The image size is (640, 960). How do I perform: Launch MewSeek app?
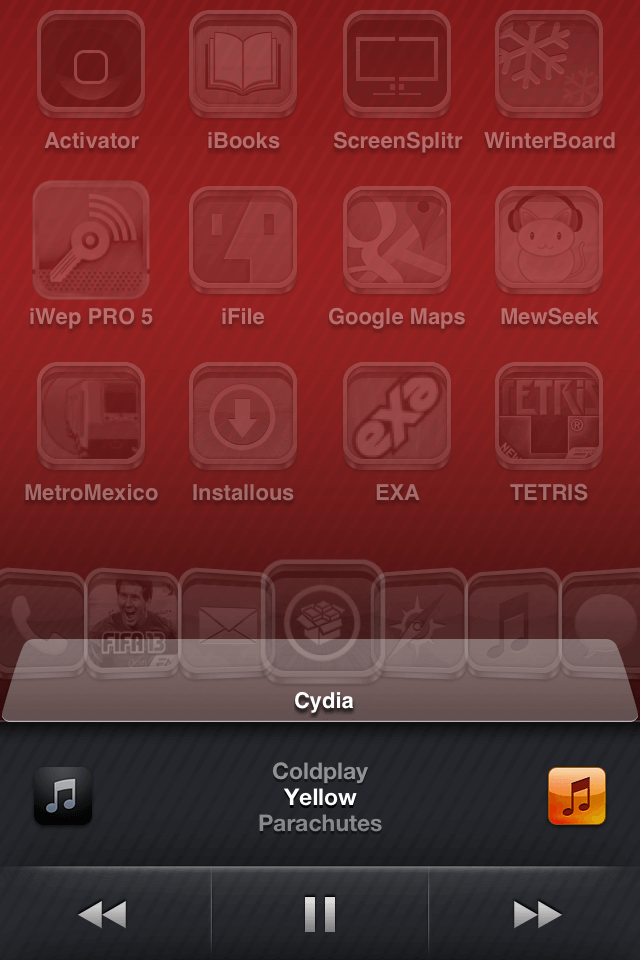[x=549, y=240]
